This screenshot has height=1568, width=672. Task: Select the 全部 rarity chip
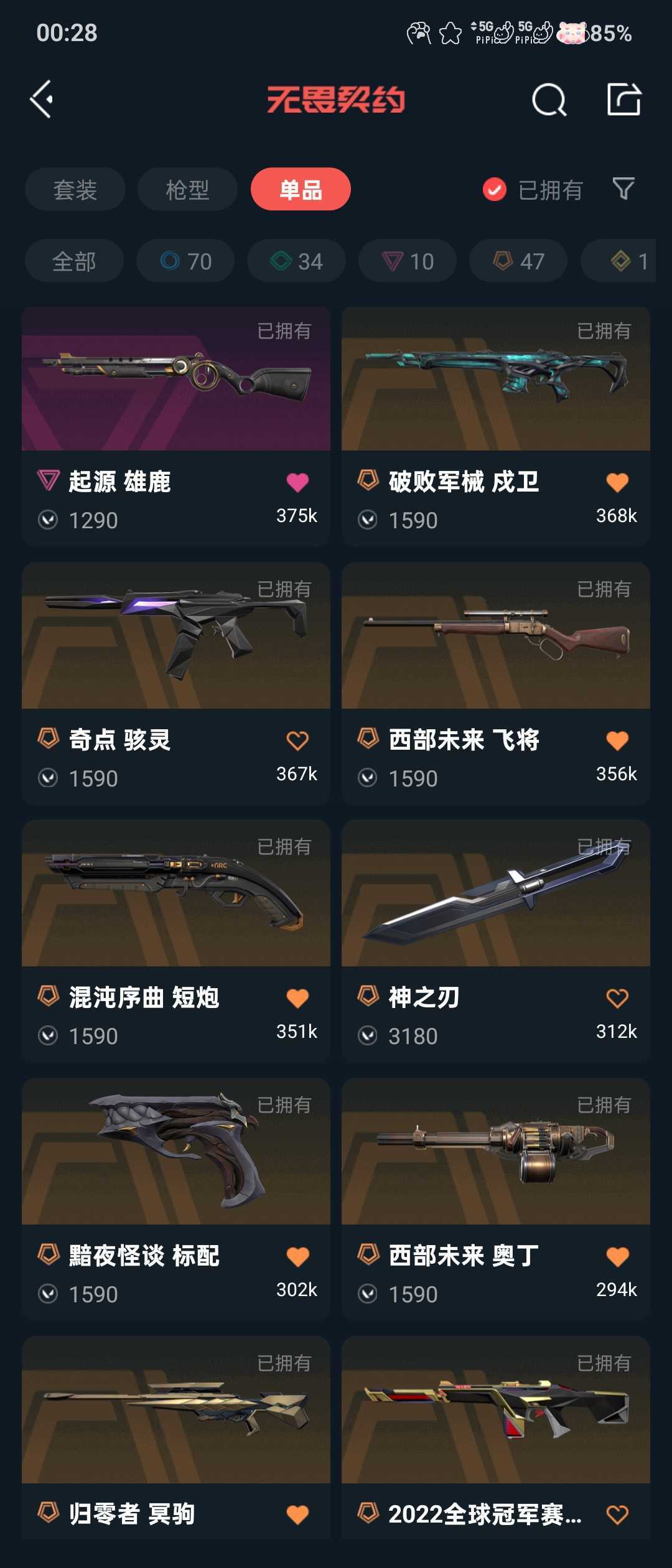(74, 261)
